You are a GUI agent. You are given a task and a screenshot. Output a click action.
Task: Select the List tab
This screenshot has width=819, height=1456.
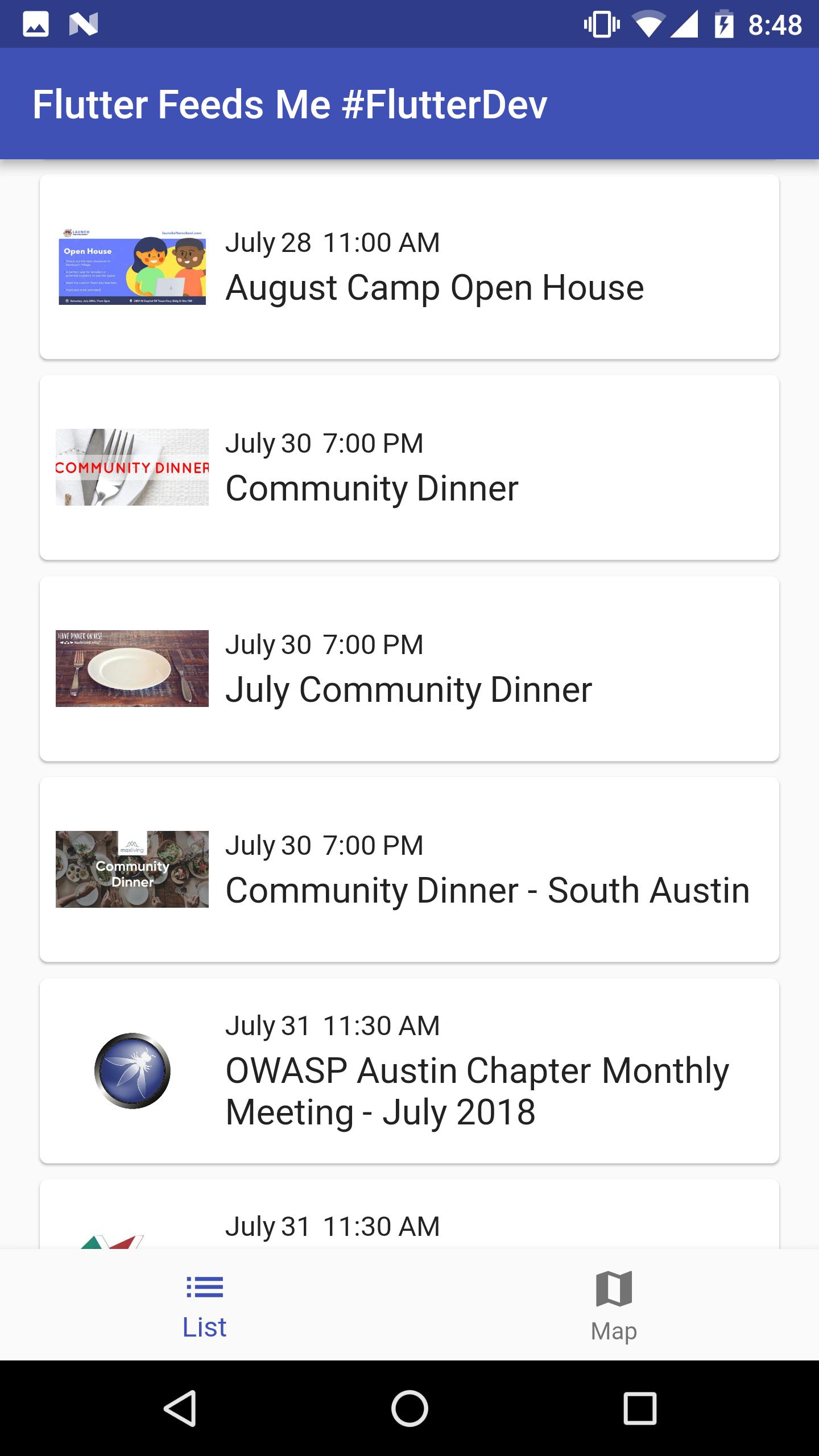click(x=205, y=1306)
